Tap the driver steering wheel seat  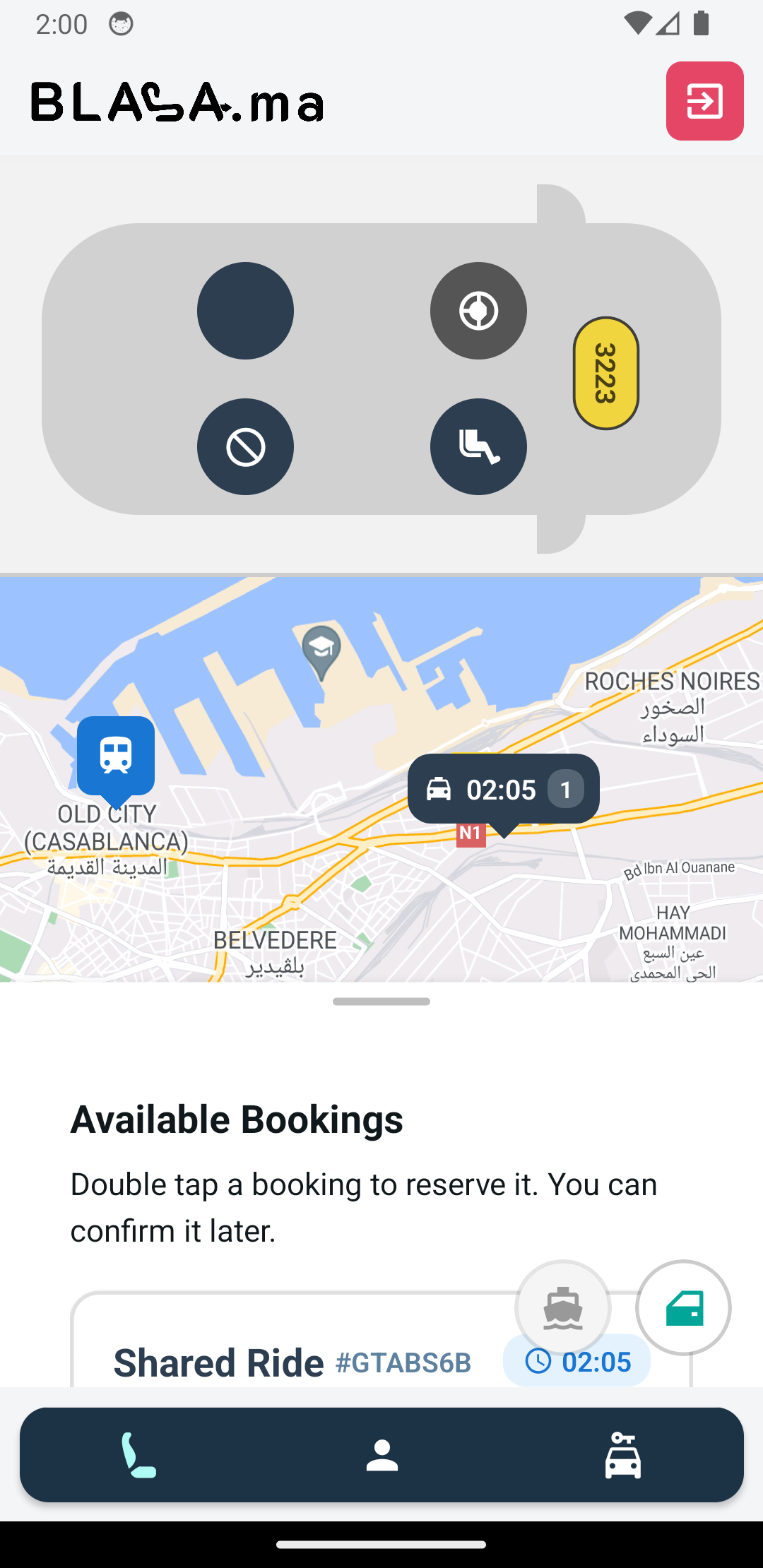point(478,311)
